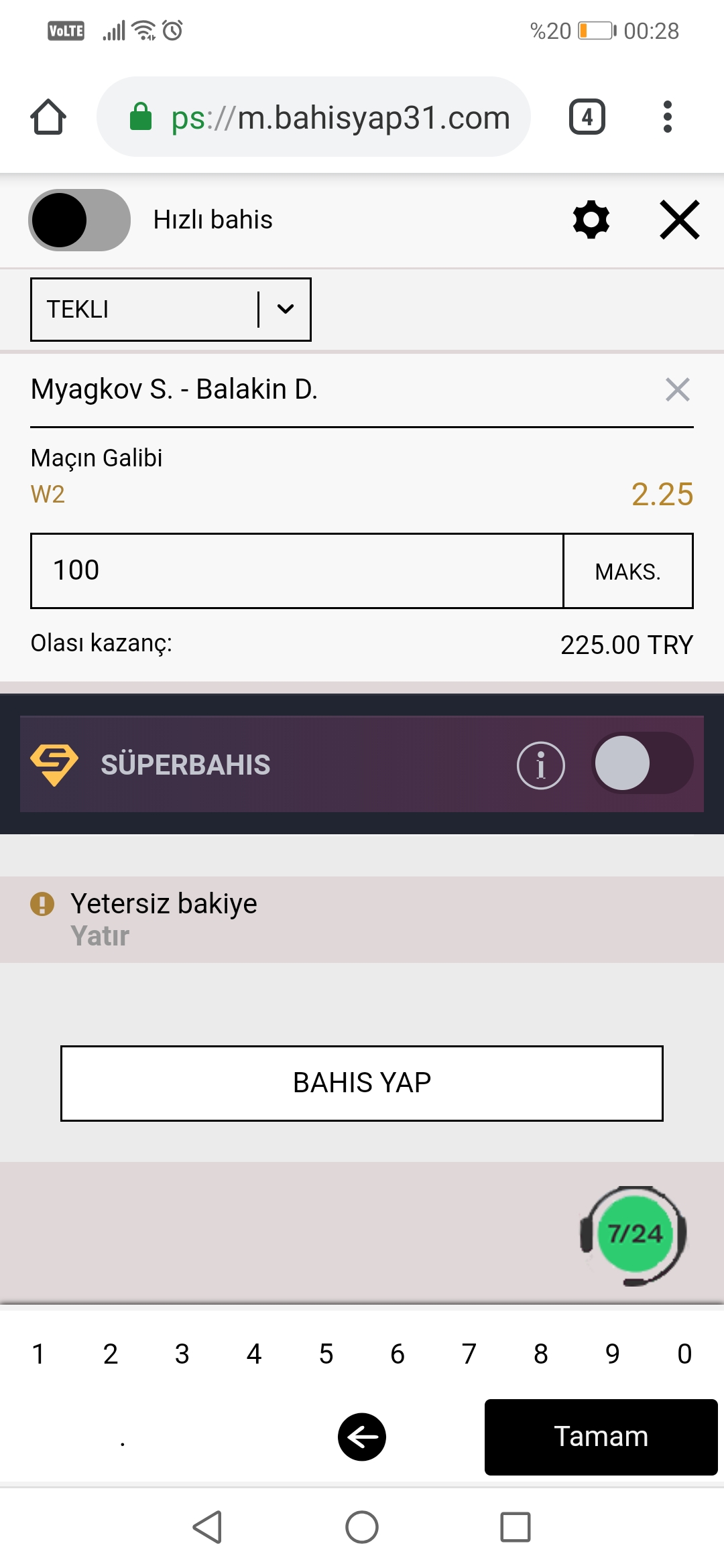Tap the browser address bar
Screen dimensions: 724x1568
click(x=314, y=117)
